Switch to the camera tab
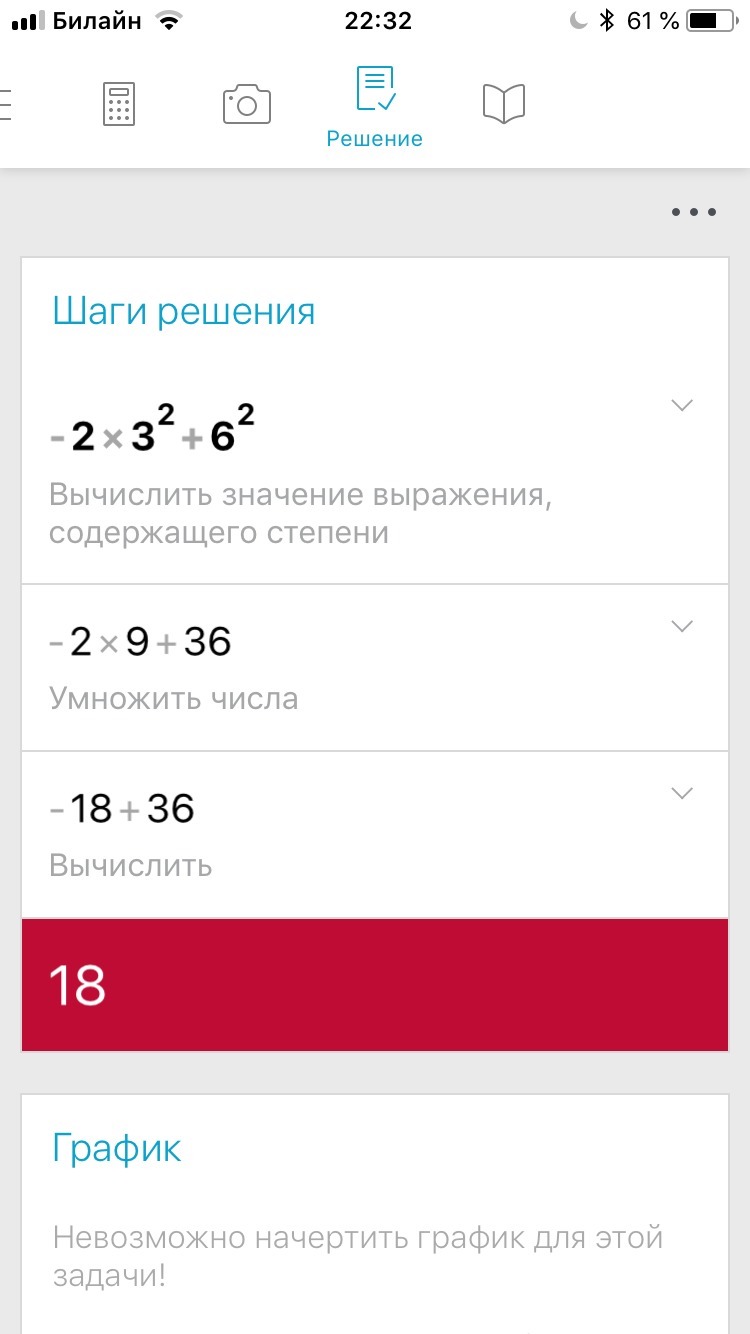This screenshot has width=750, height=1334. pyautogui.click(x=246, y=104)
